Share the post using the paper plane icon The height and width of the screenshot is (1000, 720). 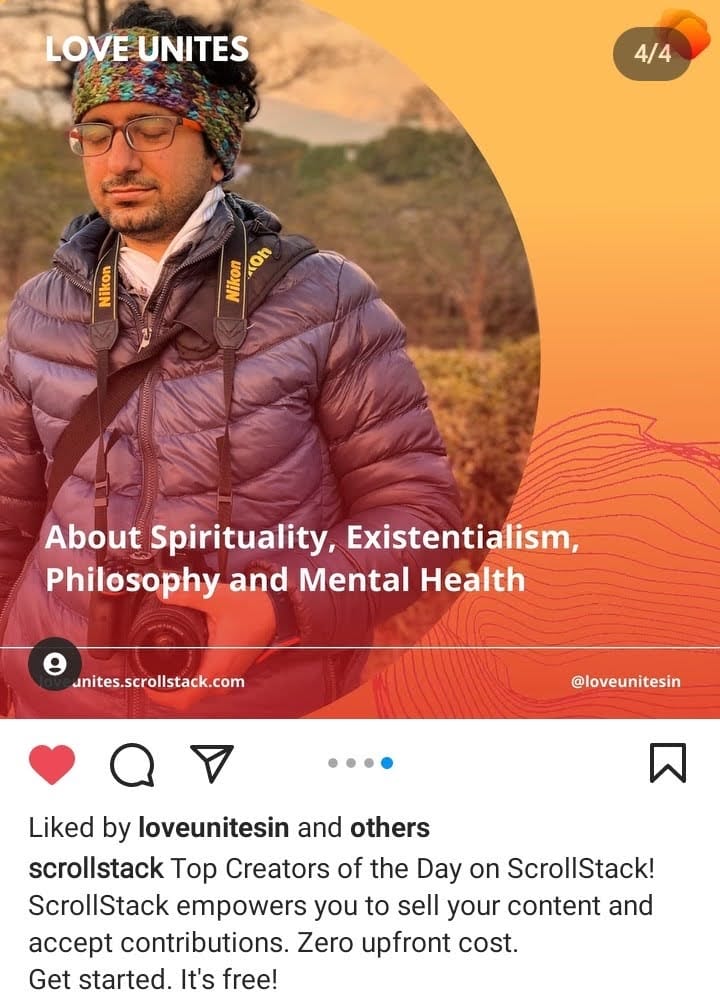(x=211, y=764)
